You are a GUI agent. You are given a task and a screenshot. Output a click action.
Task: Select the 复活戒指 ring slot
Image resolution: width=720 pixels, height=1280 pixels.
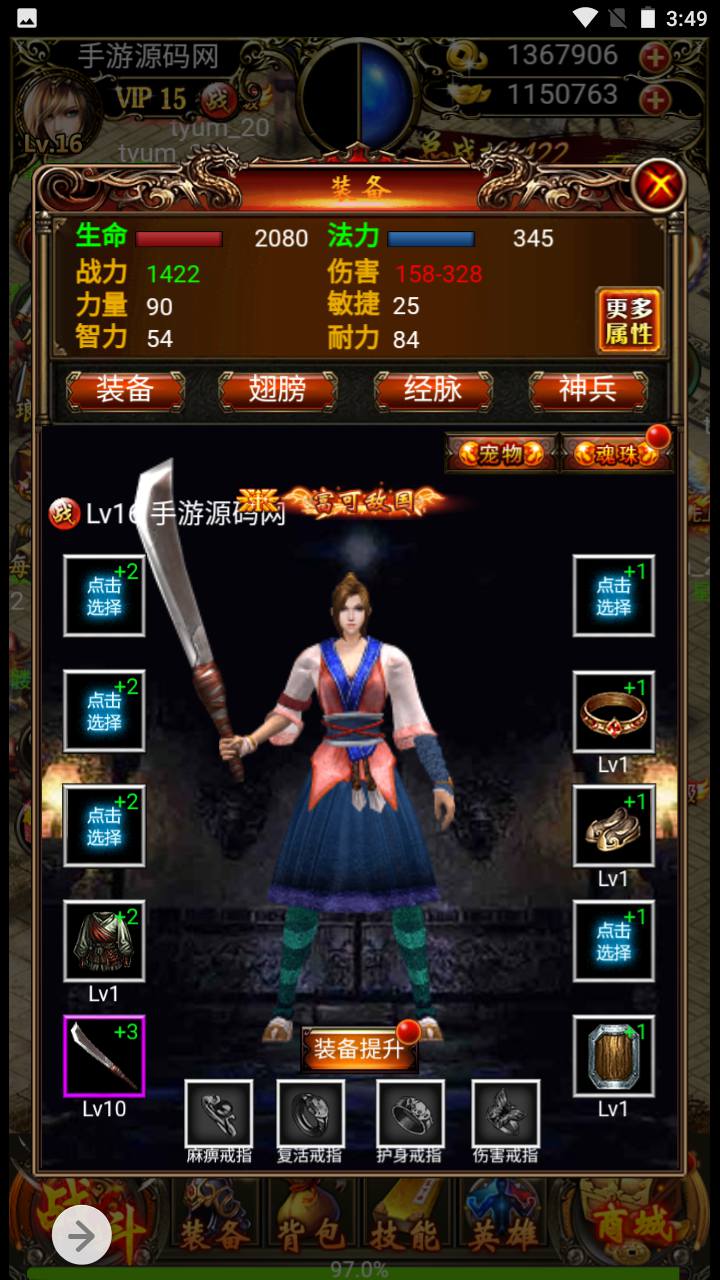[310, 1113]
